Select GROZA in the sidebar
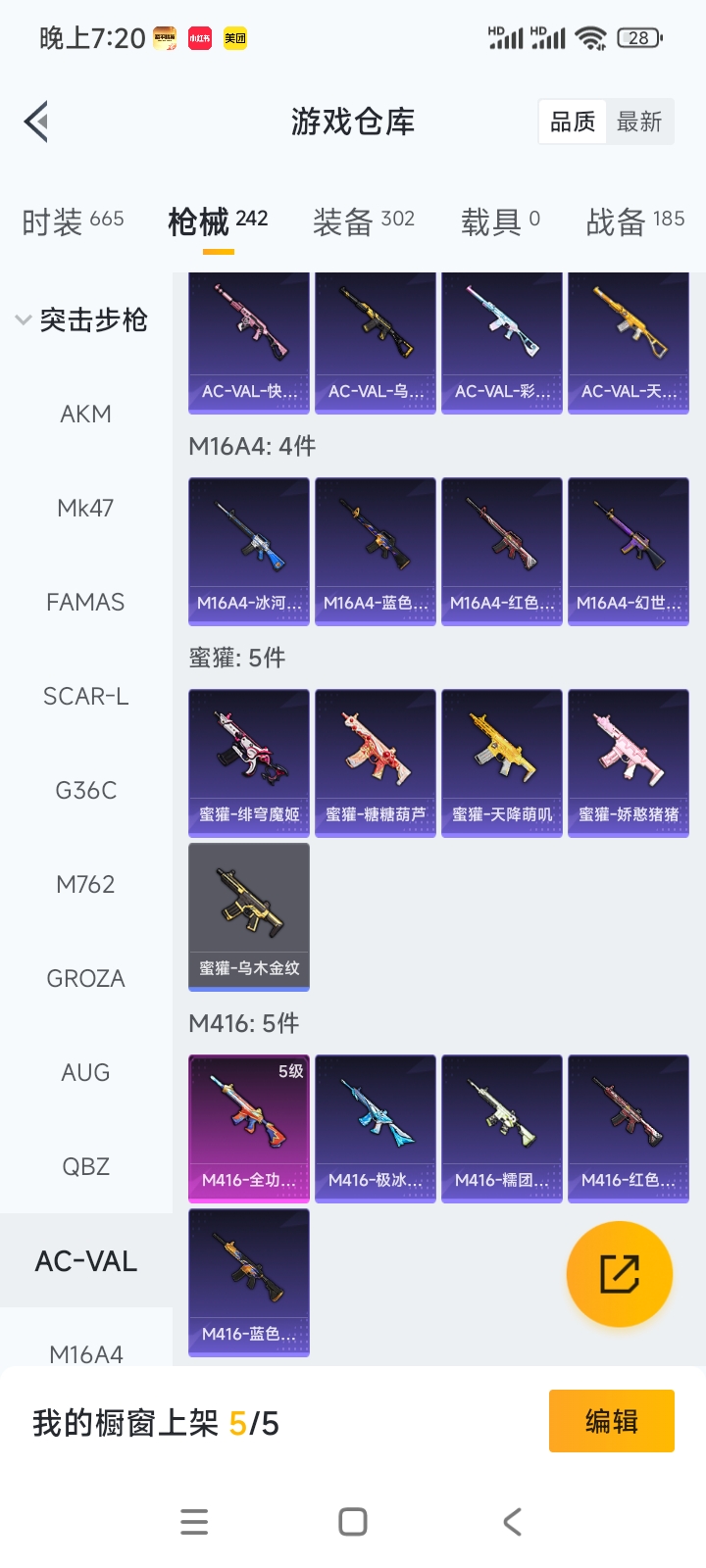Screen dimensions: 706x1568 pos(86,979)
